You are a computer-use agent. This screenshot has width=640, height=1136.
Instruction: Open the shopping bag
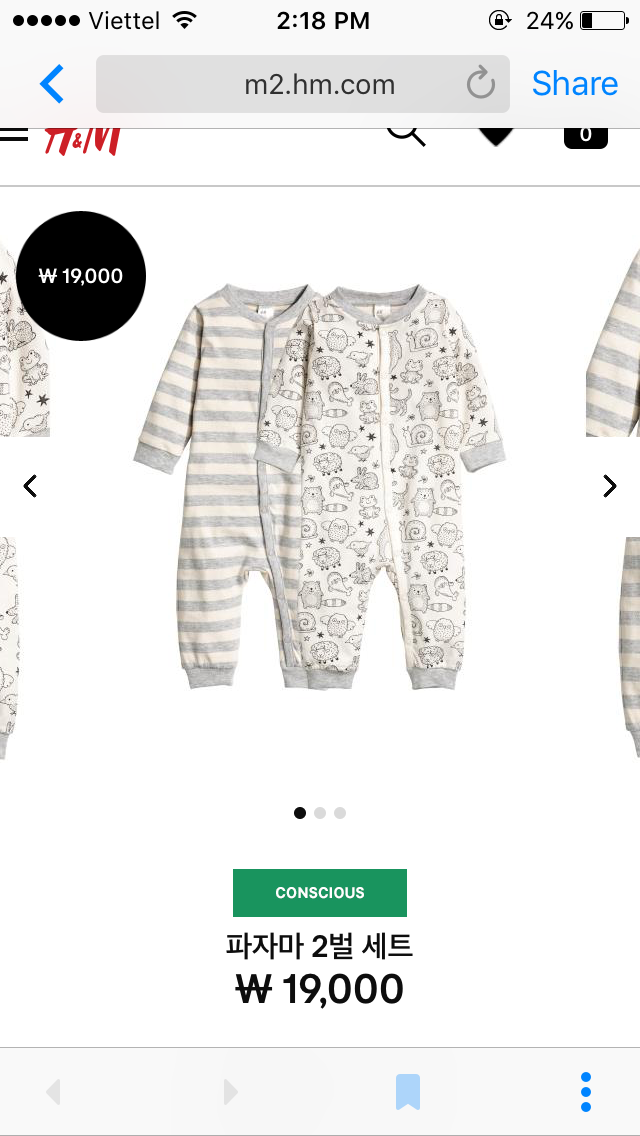(x=585, y=135)
